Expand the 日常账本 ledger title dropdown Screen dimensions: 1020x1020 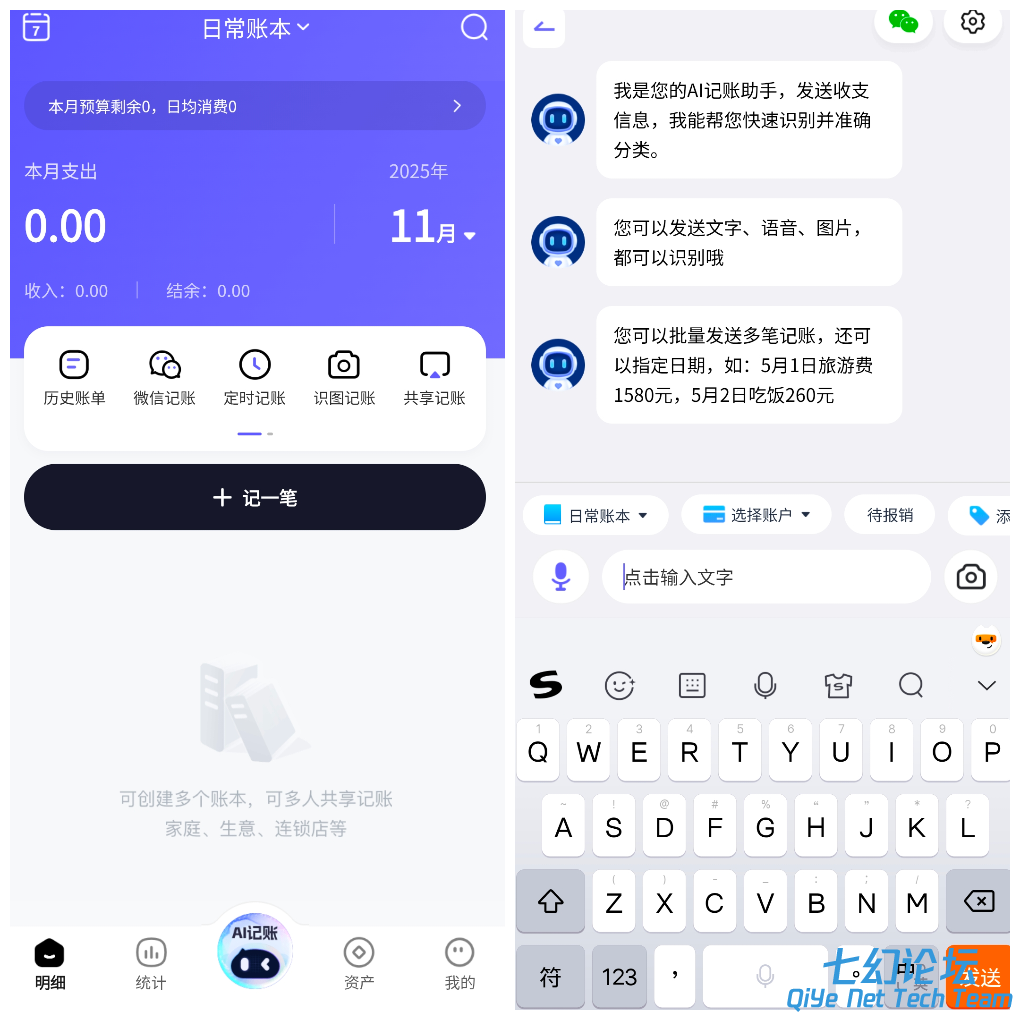[256, 29]
